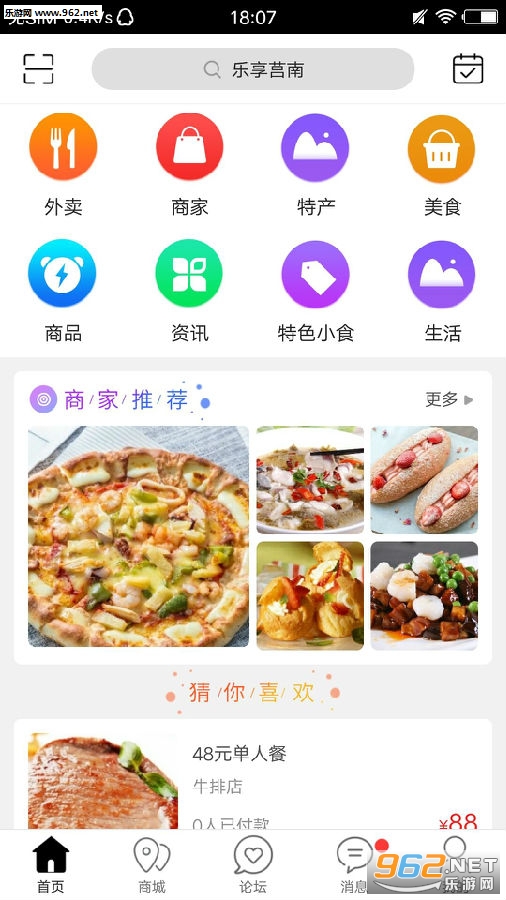Open the large pizza merchant tile

pos(138,537)
